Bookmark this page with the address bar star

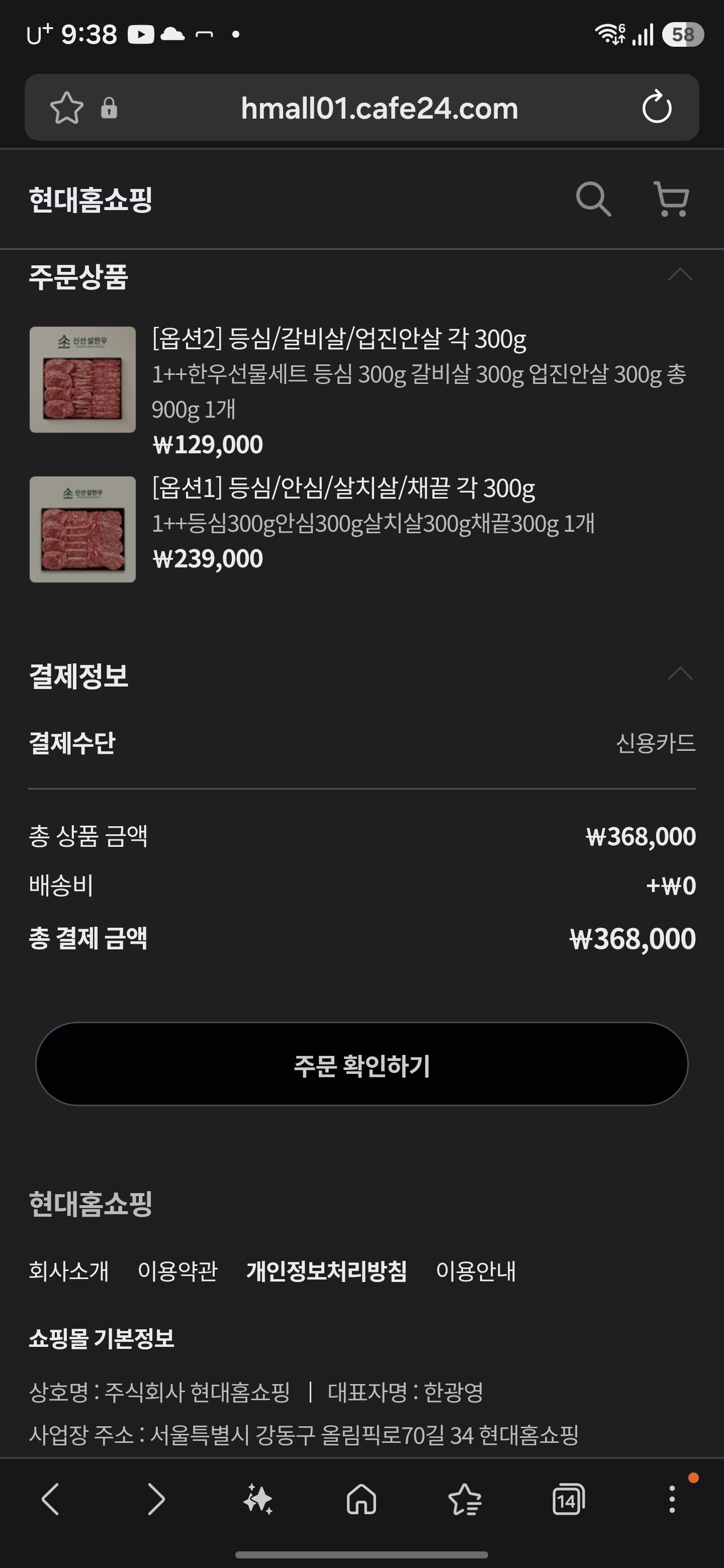tap(66, 108)
